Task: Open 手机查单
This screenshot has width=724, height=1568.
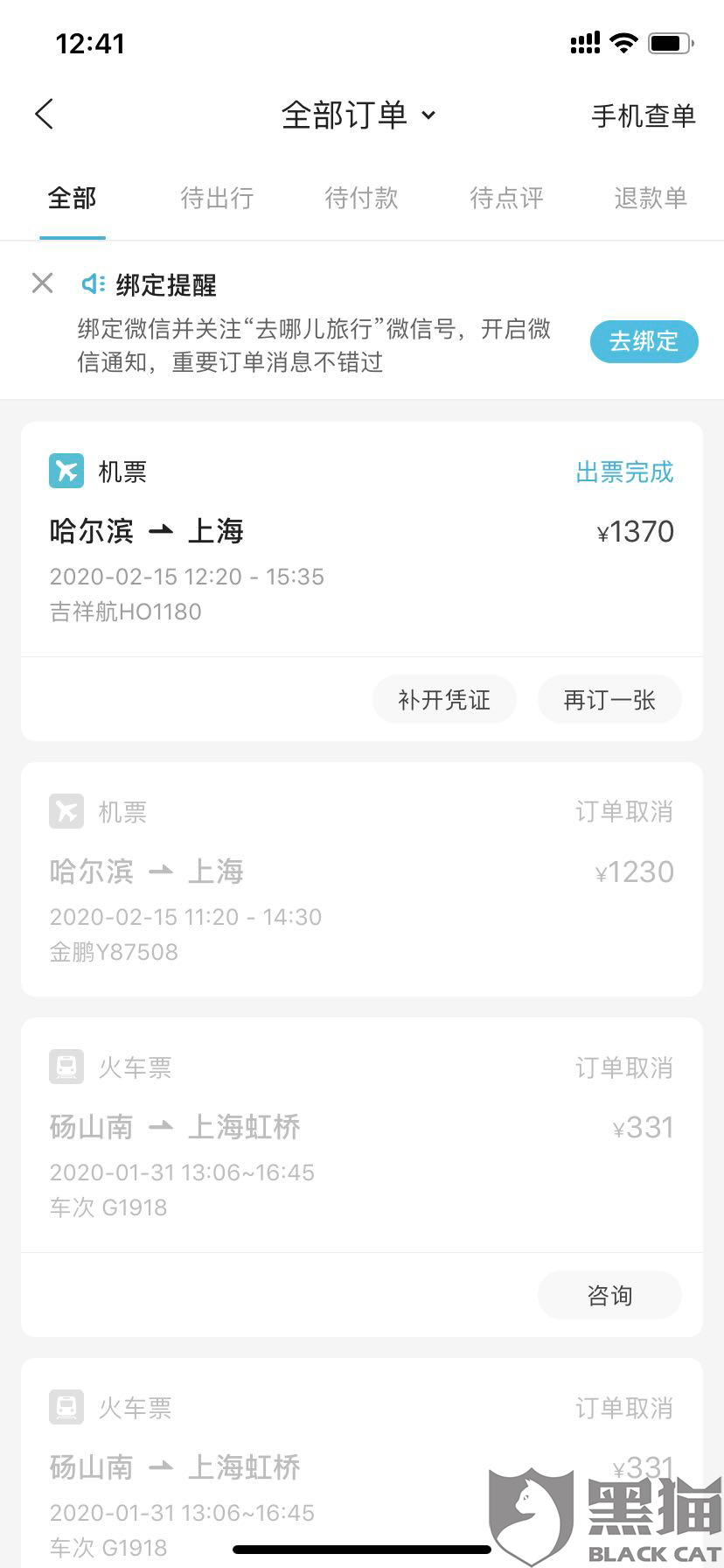Action: coord(644,115)
